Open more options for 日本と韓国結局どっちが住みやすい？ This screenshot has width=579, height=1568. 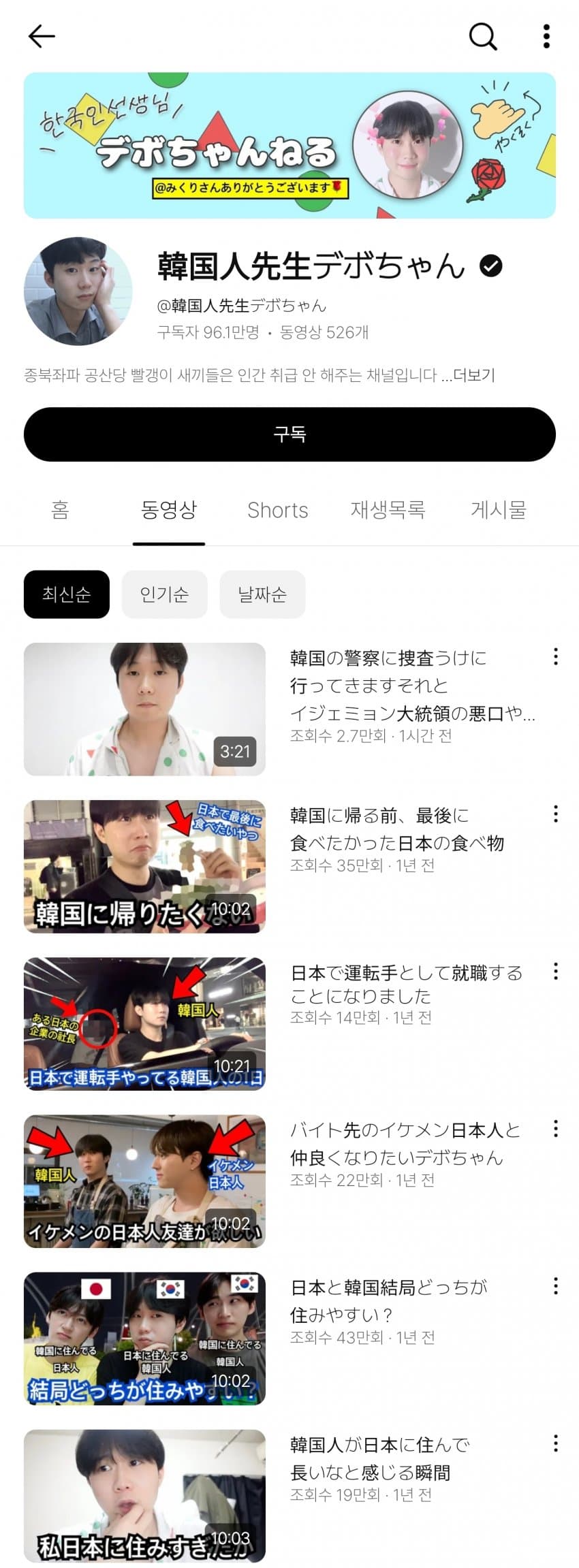556,1285
